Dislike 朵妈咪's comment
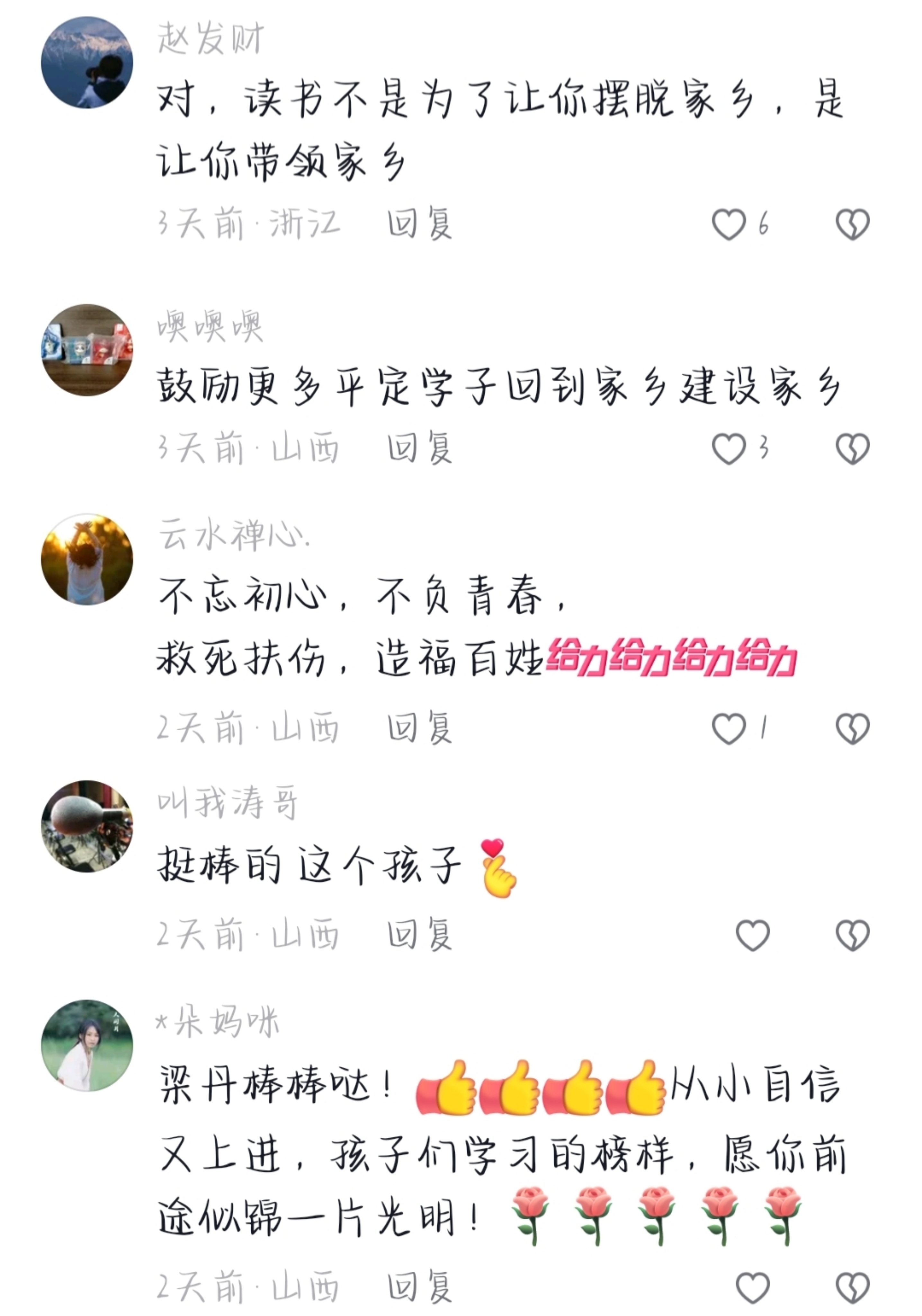The width and height of the screenshot is (922, 1316). (x=853, y=1287)
